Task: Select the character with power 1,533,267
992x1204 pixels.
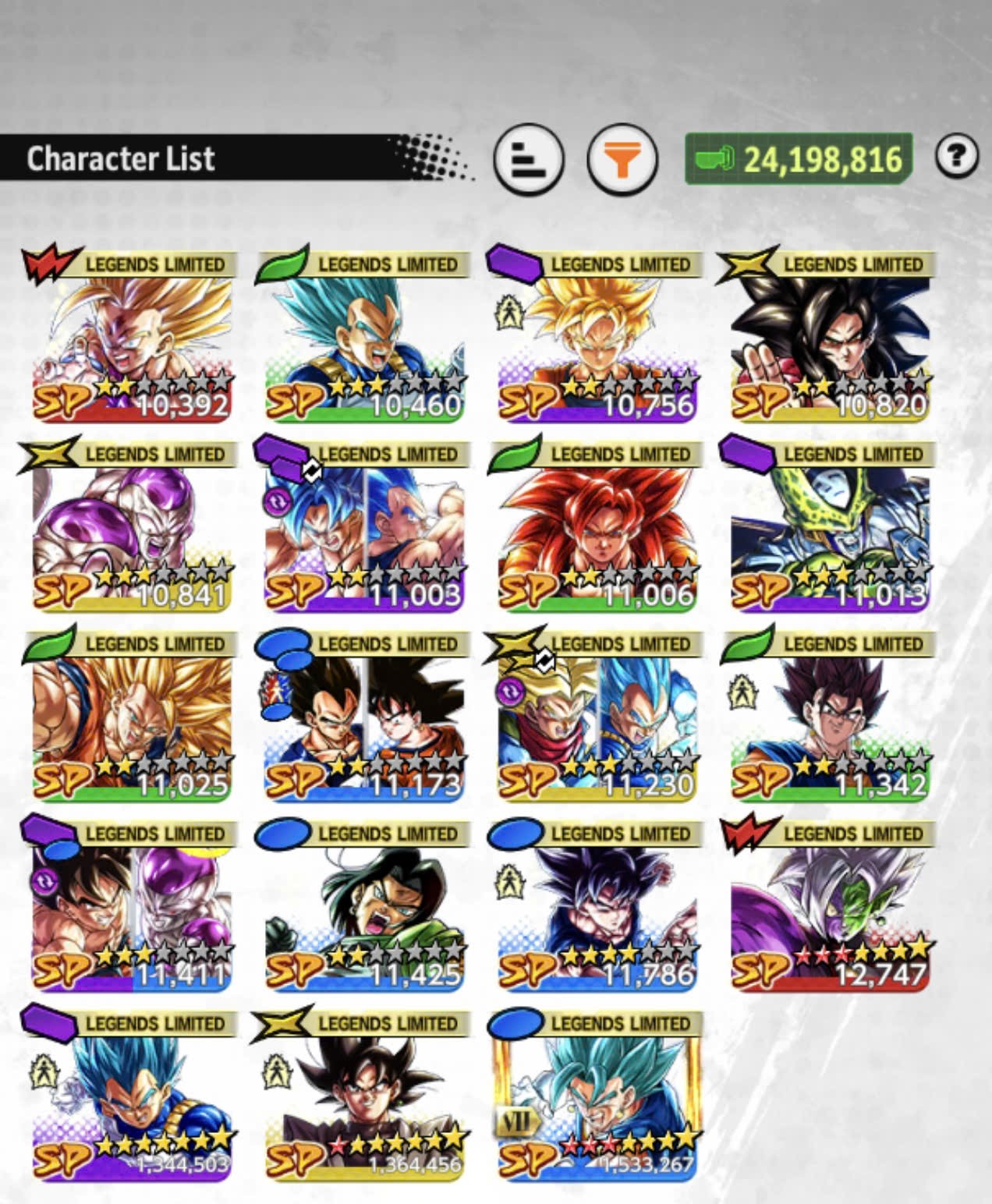Action: [597, 1094]
